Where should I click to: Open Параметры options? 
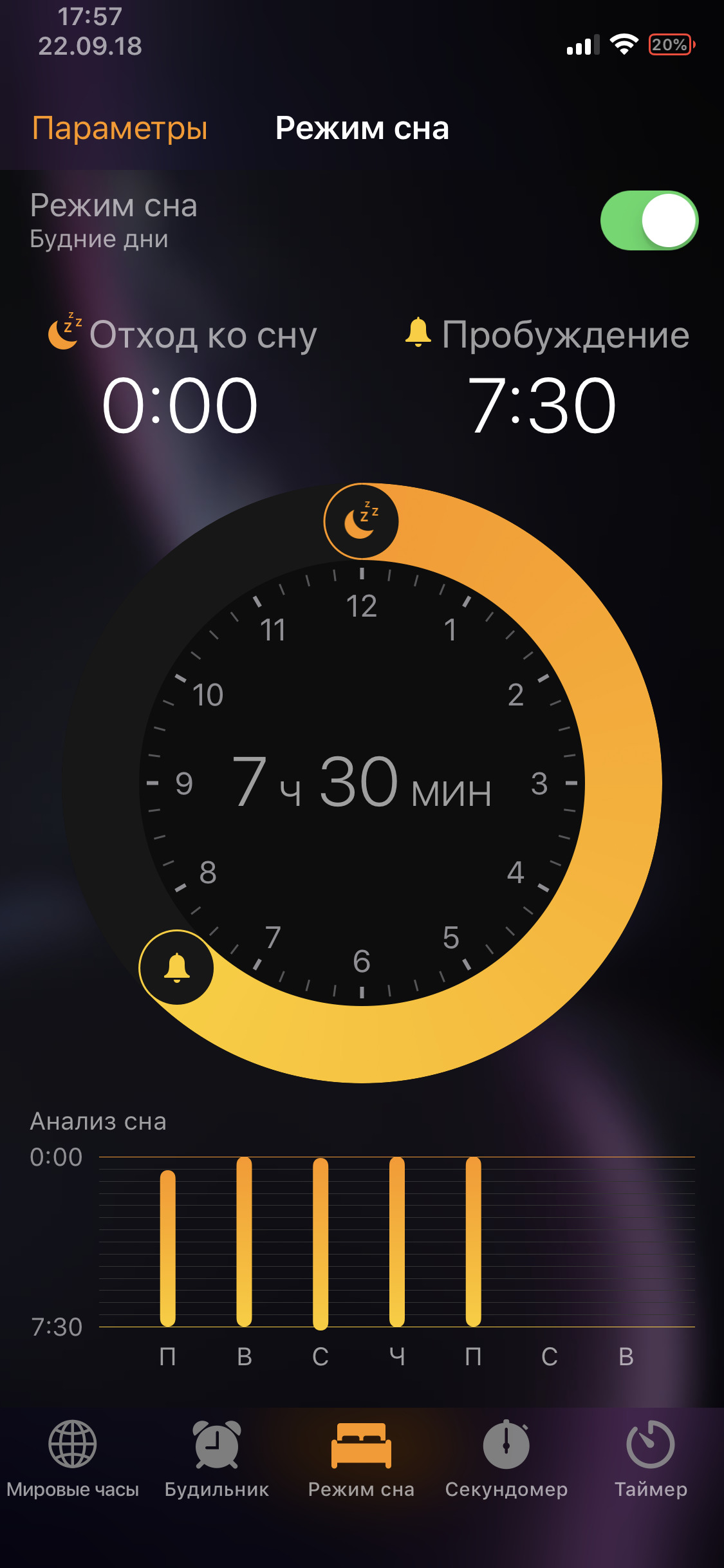120,128
